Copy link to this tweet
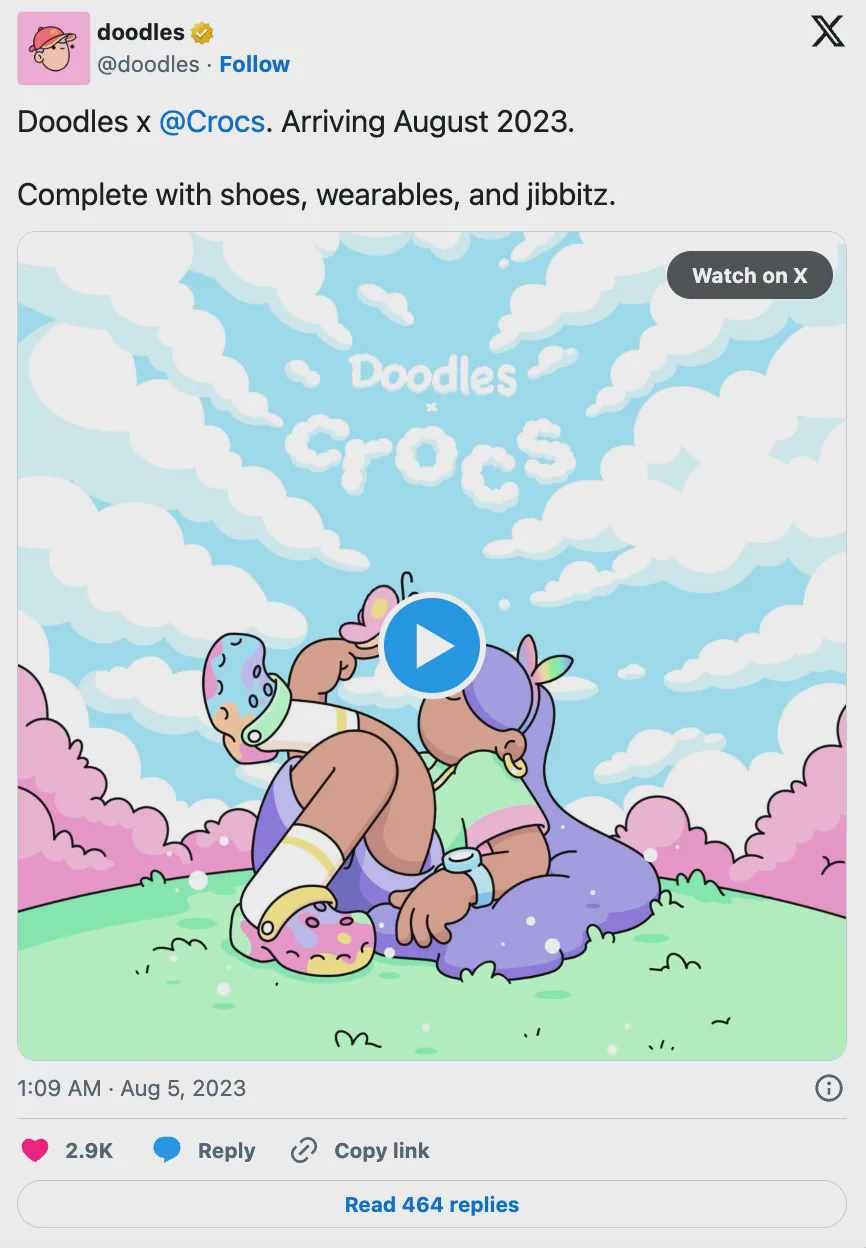The width and height of the screenshot is (866, 1248). 360,1151
